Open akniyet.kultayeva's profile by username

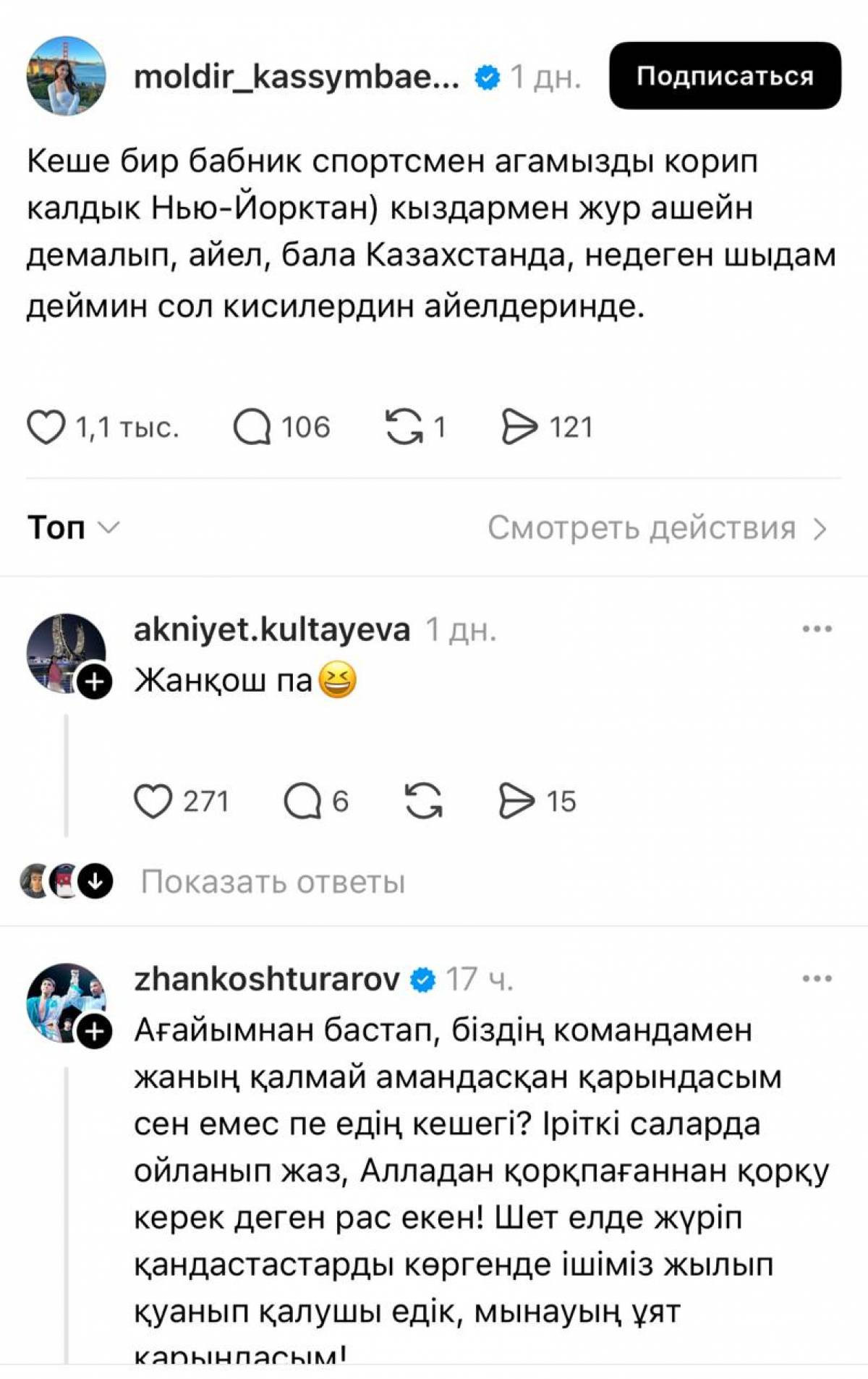pos(271,629)
